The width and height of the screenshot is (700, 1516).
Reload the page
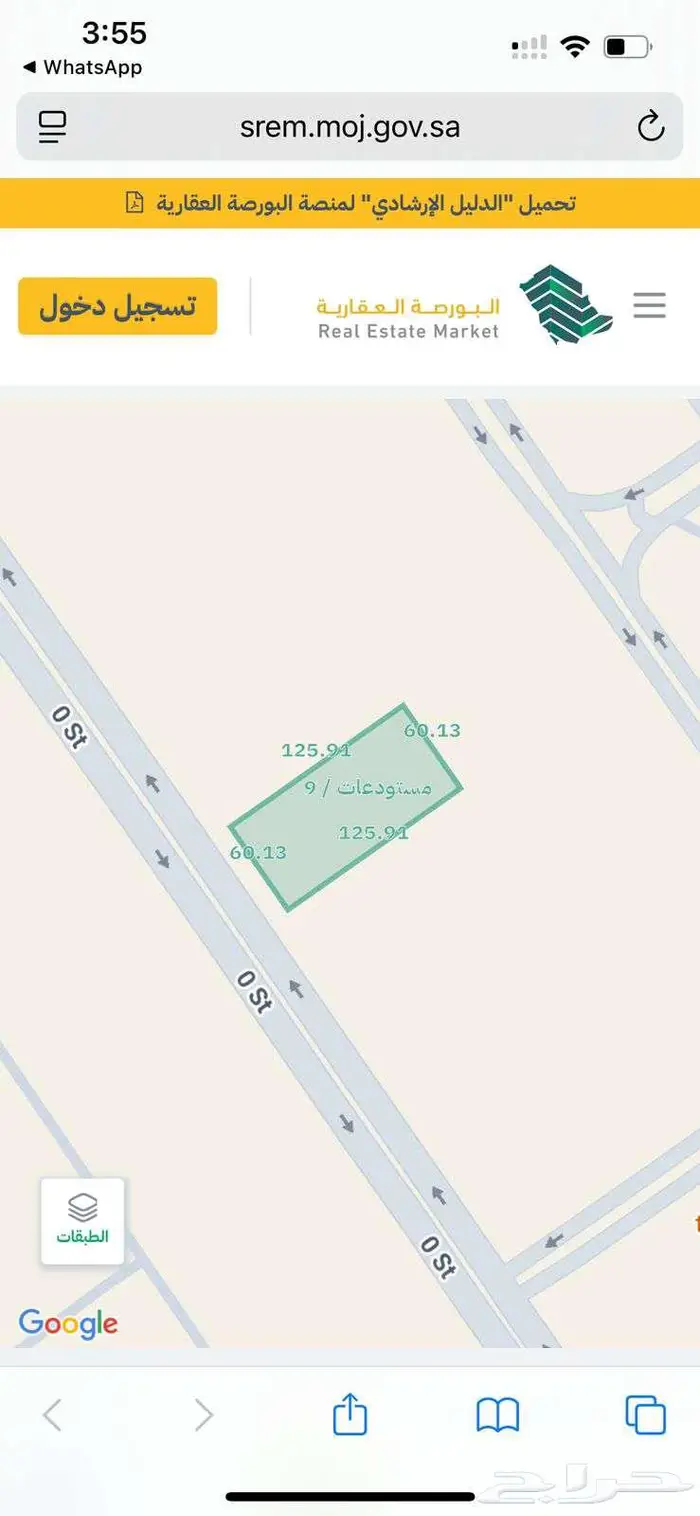650,127
